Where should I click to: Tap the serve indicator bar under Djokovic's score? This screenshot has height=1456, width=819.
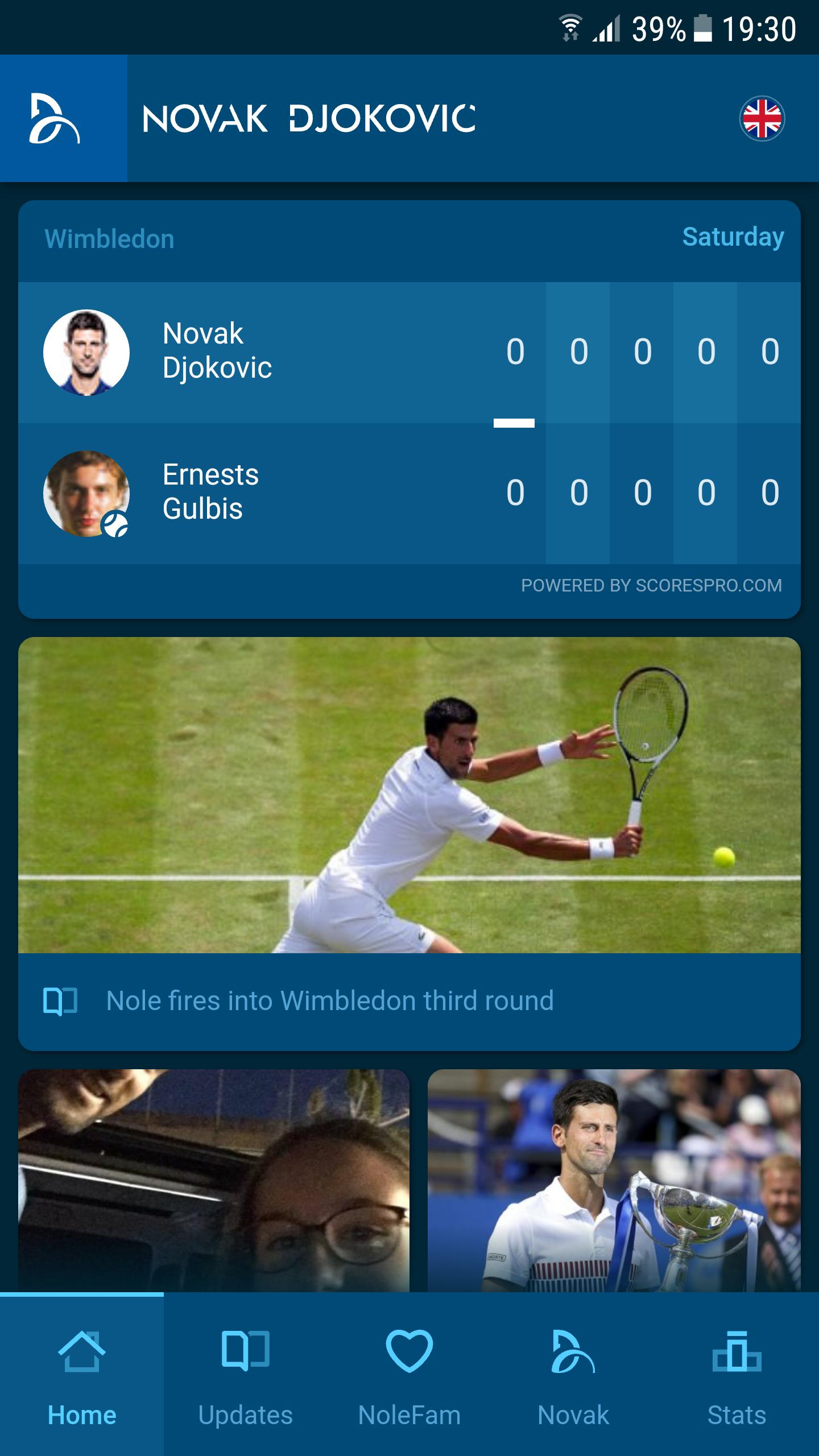pyautogui.click(x=514, y=422)
